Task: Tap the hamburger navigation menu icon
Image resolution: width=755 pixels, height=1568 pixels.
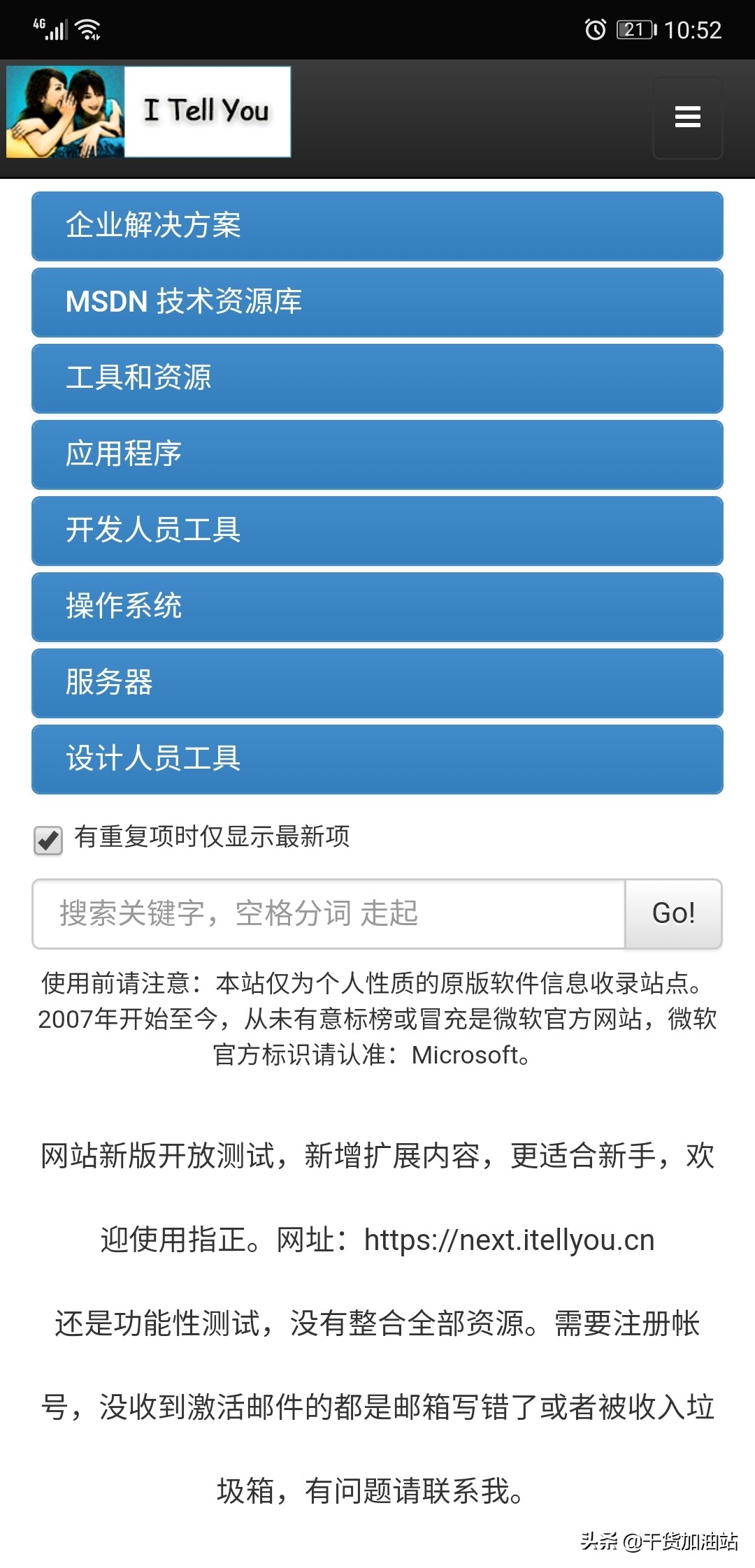Action: pyautogui.click(x=687, y=117)
